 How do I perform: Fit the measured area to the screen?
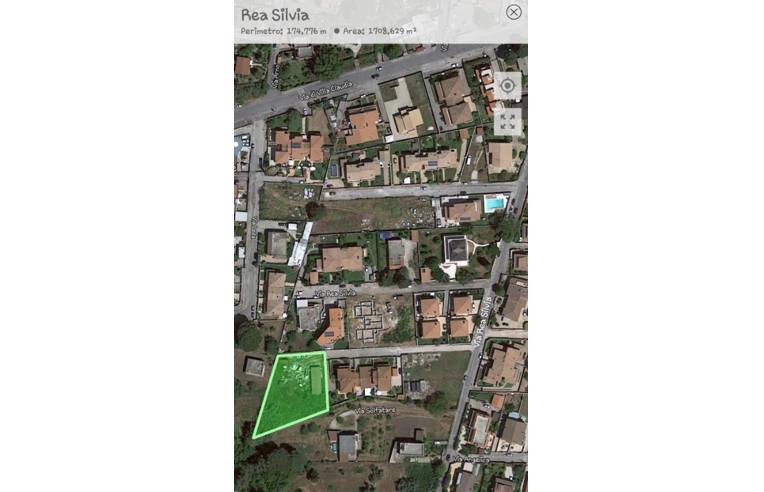click(x=508, y=122)
